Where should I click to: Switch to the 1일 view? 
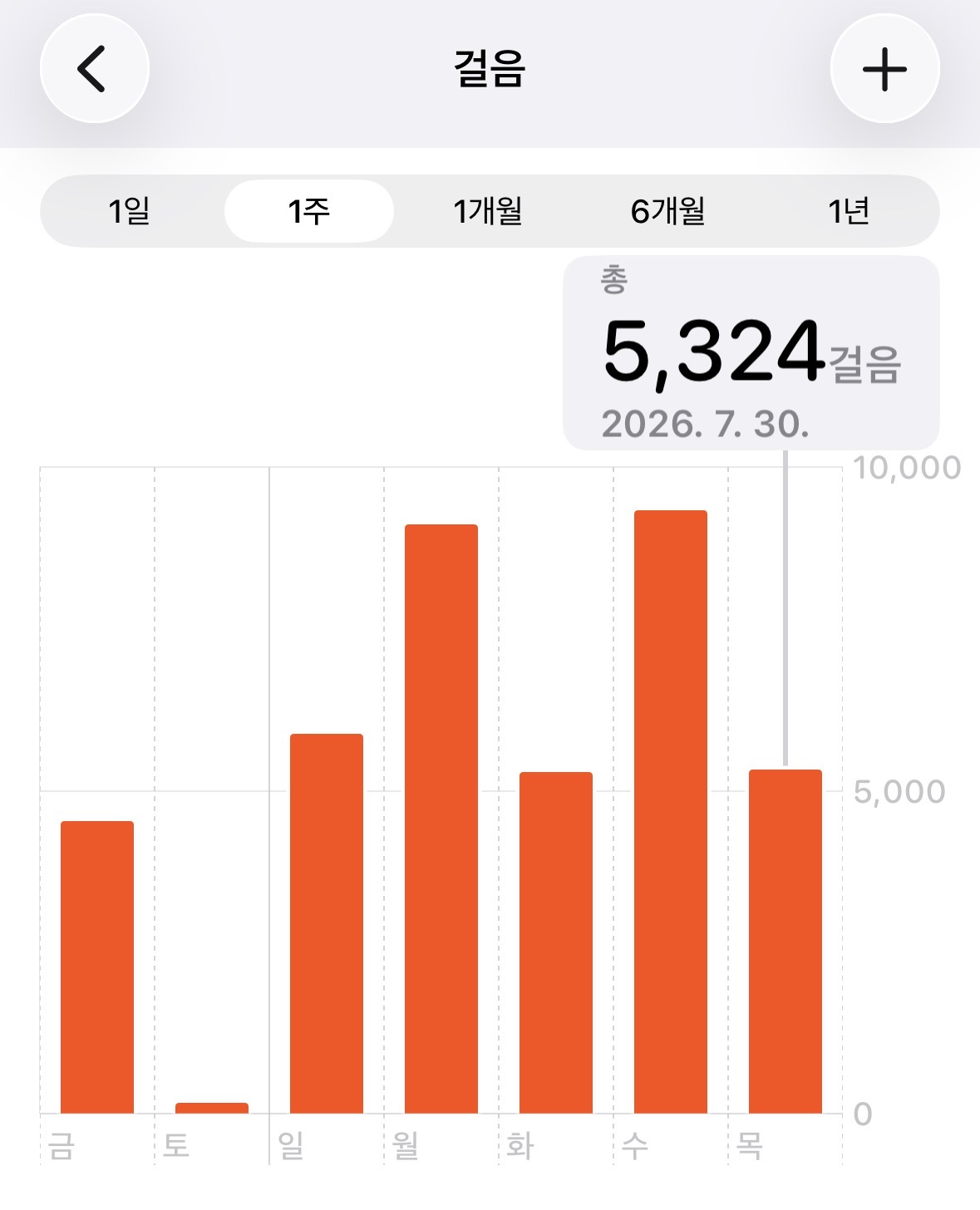(130, 211)
